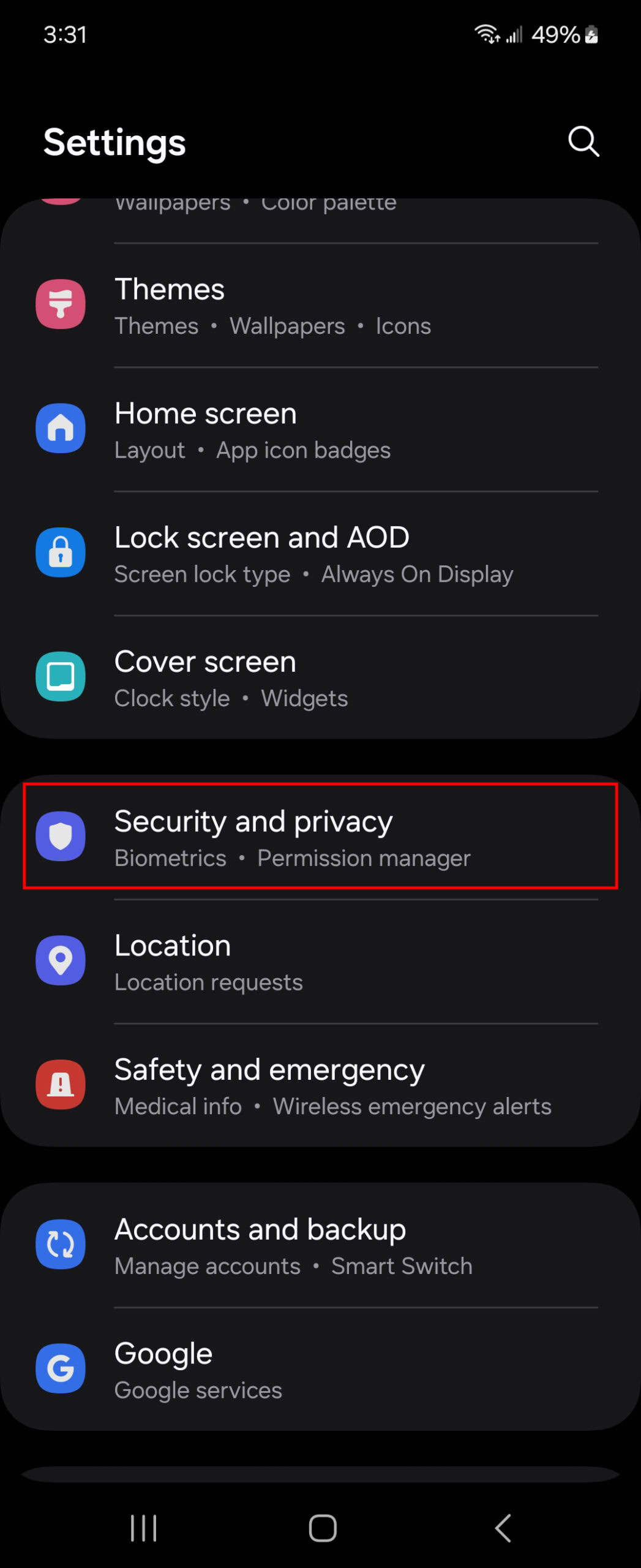Open Home screen settings
This screenshot has width=641, height=1568.
[320, 429]
